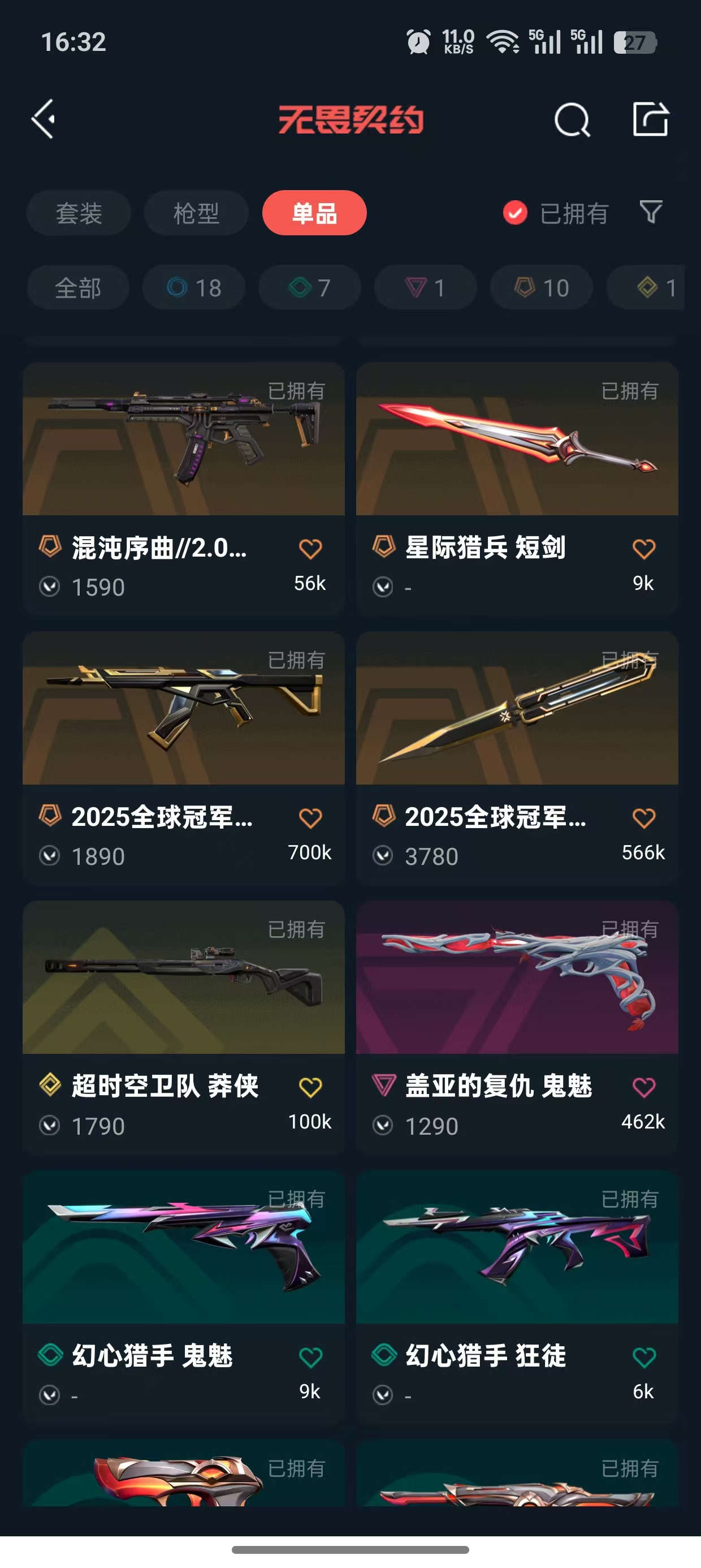Filter by the orange tier chip showing 10
This screenshot has width=701, height=1568.
[541, 287]
